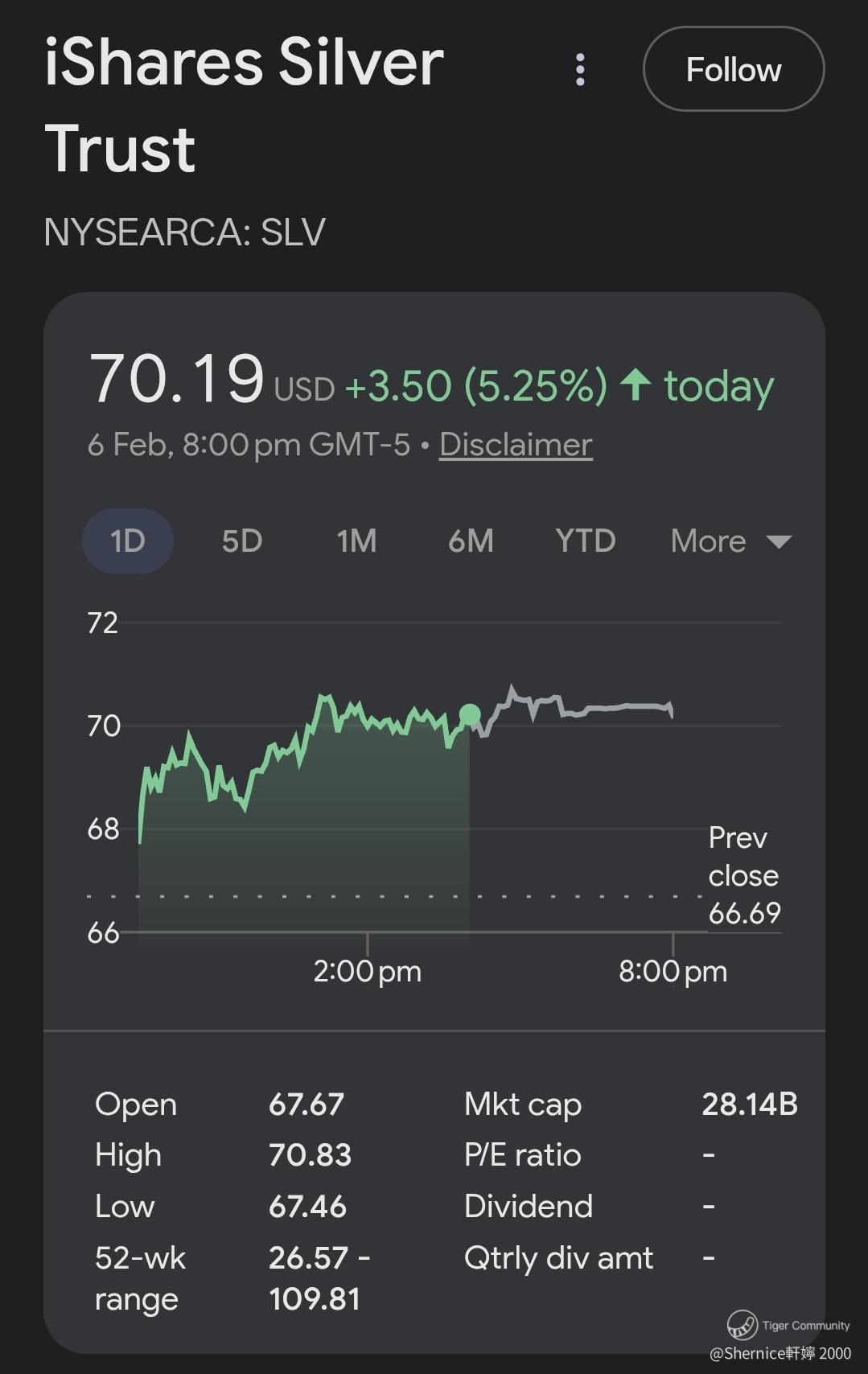Switch to the 1M chart range

coord(356,541)
